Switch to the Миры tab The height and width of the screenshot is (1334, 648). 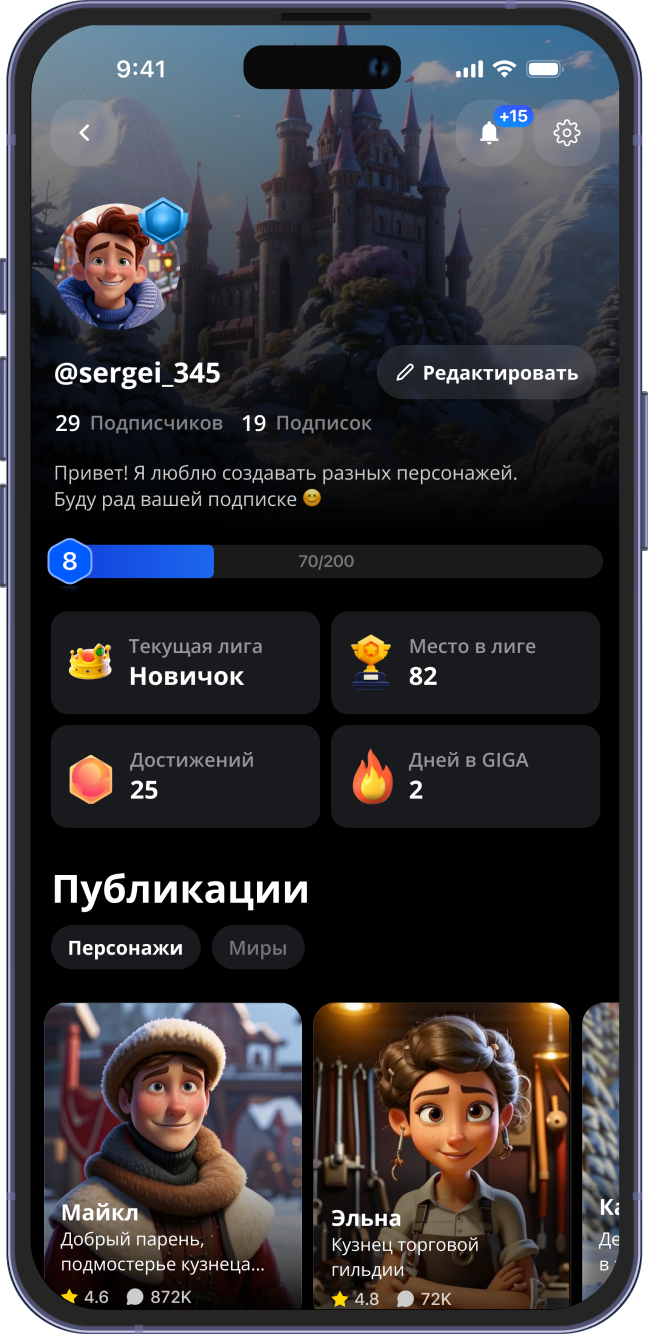(x=258, y=948)
